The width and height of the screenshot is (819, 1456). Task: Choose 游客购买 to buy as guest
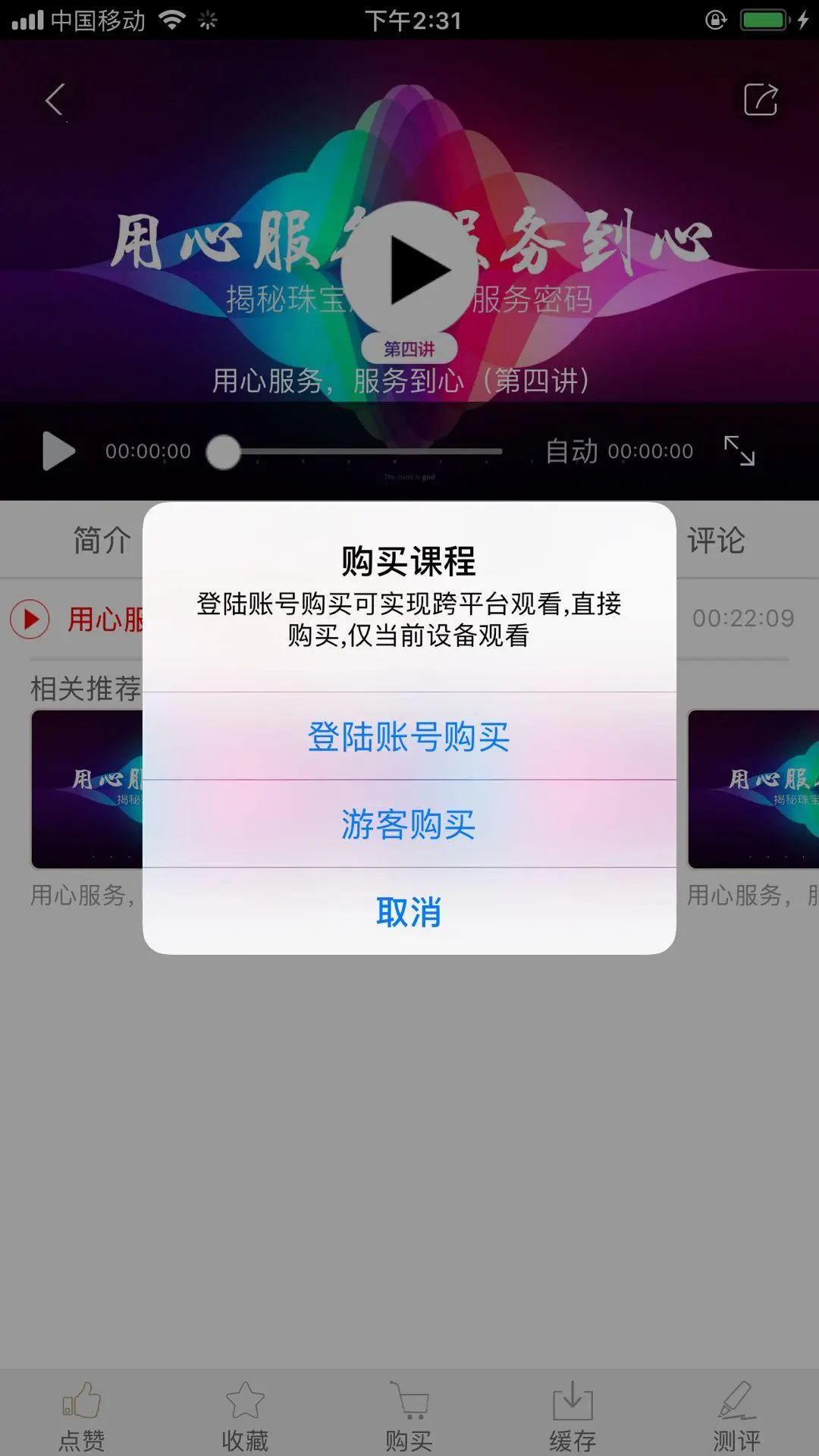point(409,824)
